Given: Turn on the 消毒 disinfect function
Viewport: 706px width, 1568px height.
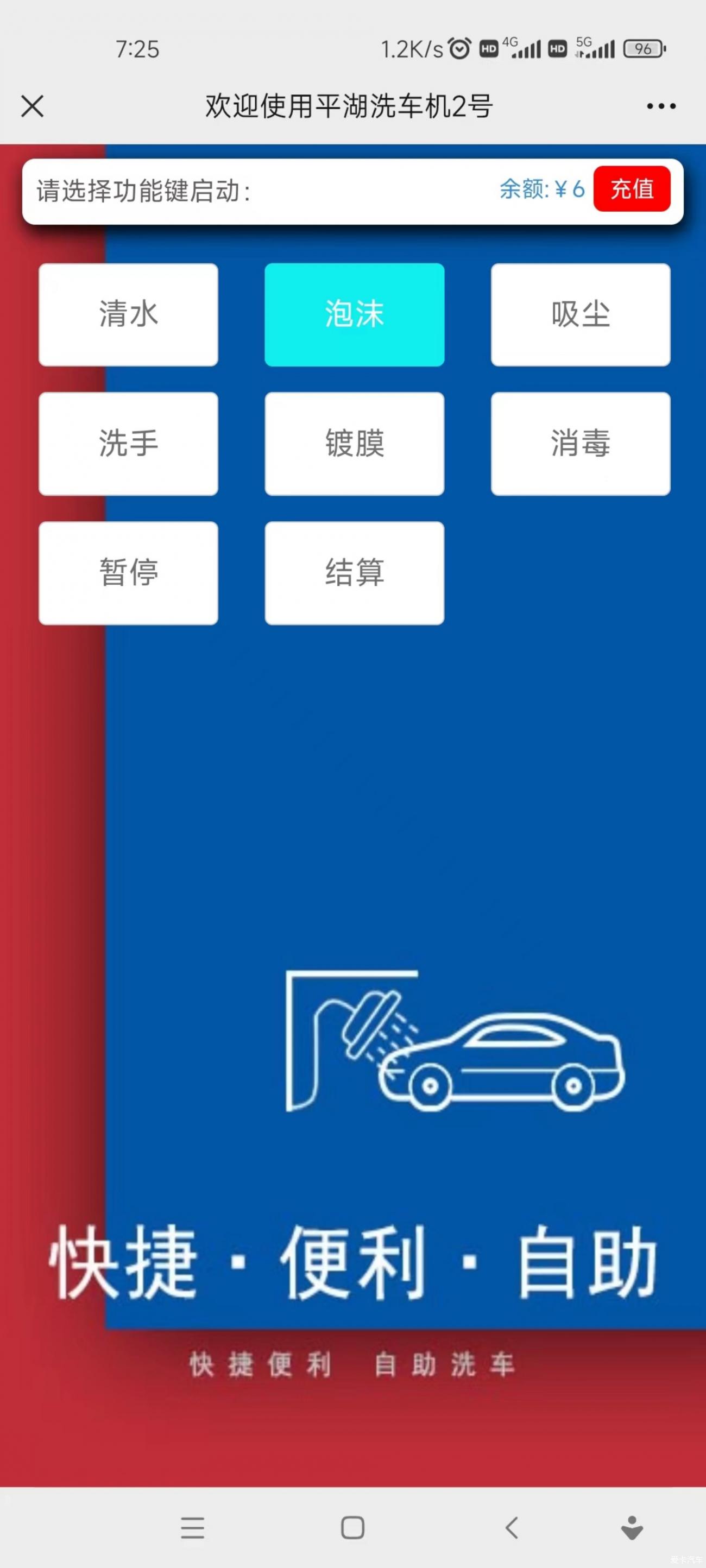Looking at the screenshot, I should coord(581,444).
